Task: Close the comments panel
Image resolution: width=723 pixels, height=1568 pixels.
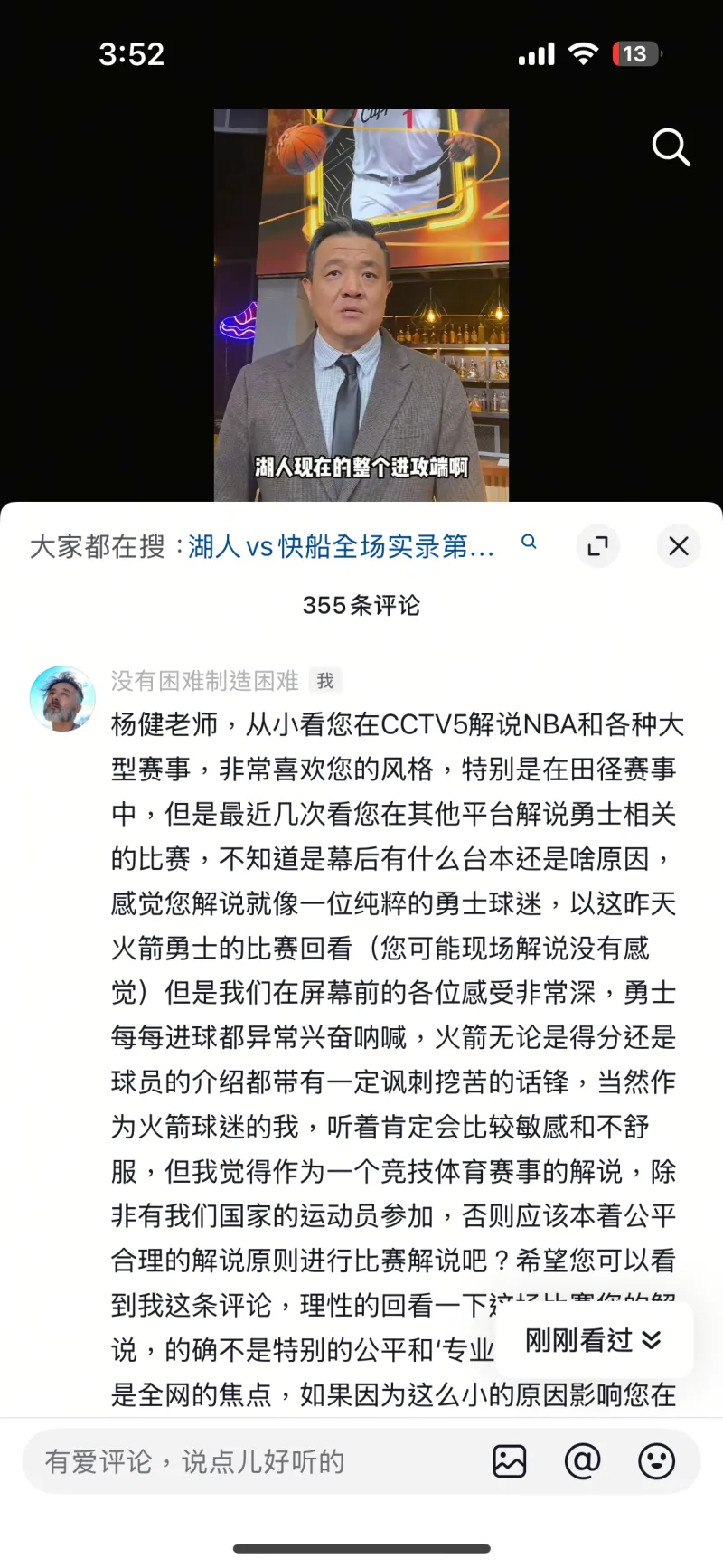Action: pyautogui.click(x=678, y=545)
